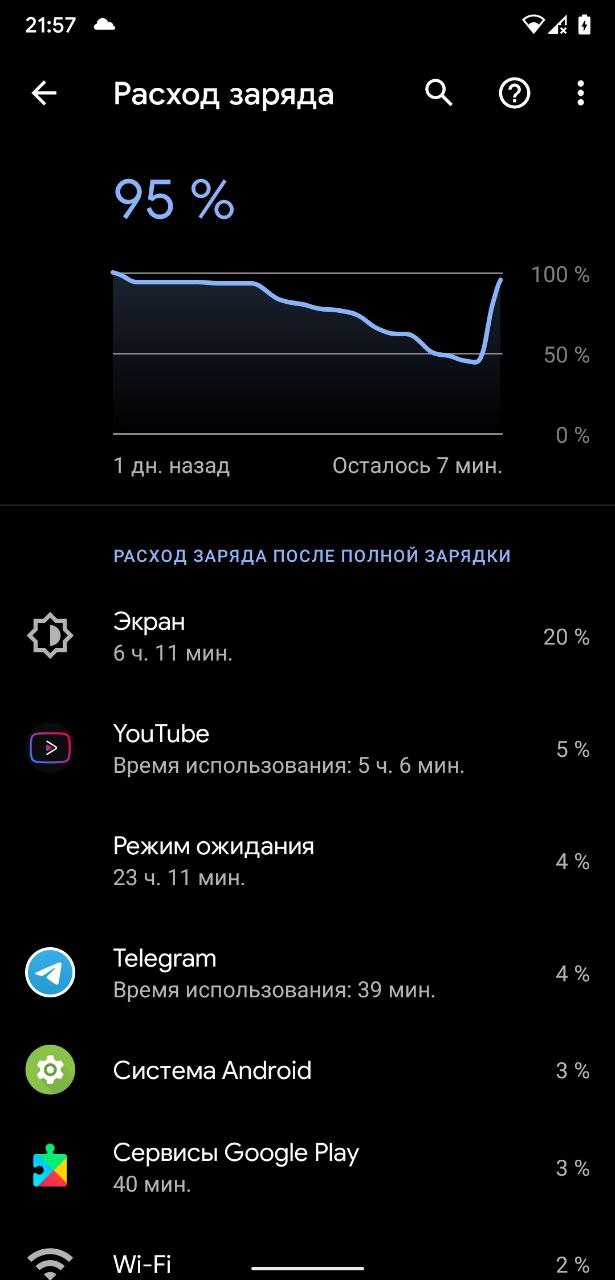Open Wi-Fi battery usage entry
The height and width of the screenshot is (1280, 615).
click(307, 1260)
